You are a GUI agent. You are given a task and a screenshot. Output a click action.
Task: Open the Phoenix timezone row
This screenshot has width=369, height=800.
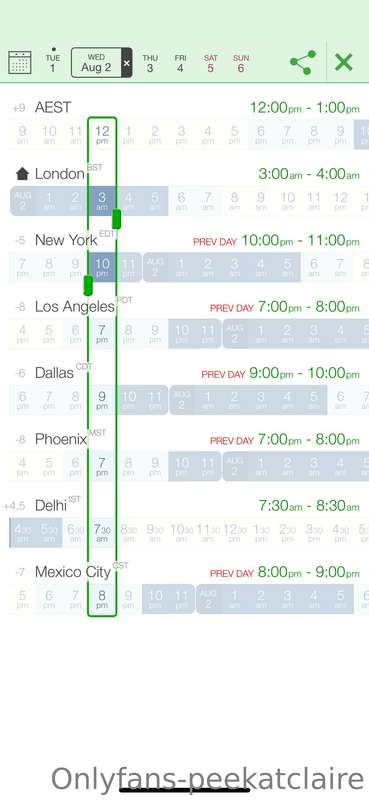(61, 439)
